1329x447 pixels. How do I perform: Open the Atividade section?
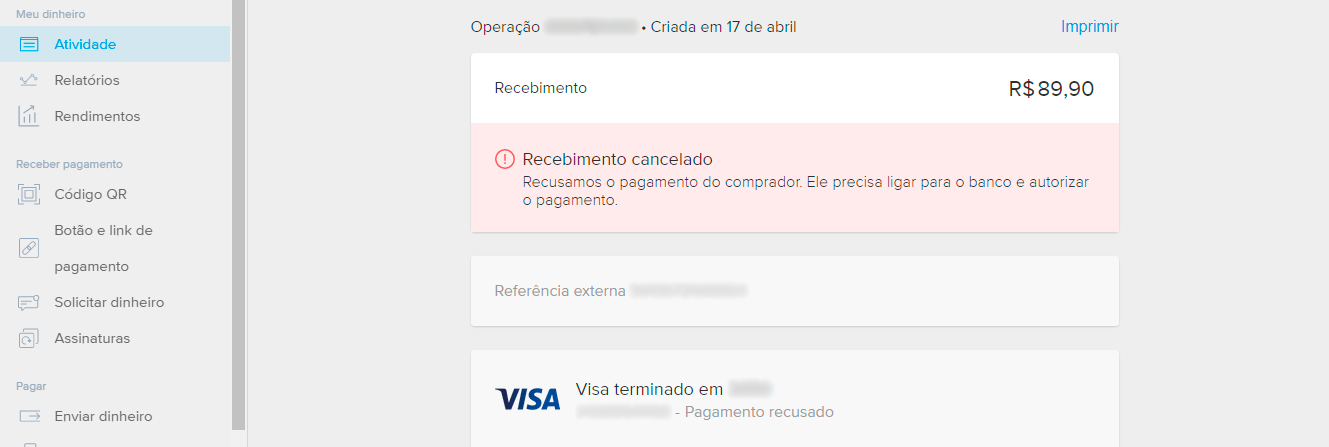tap(85, 44)
